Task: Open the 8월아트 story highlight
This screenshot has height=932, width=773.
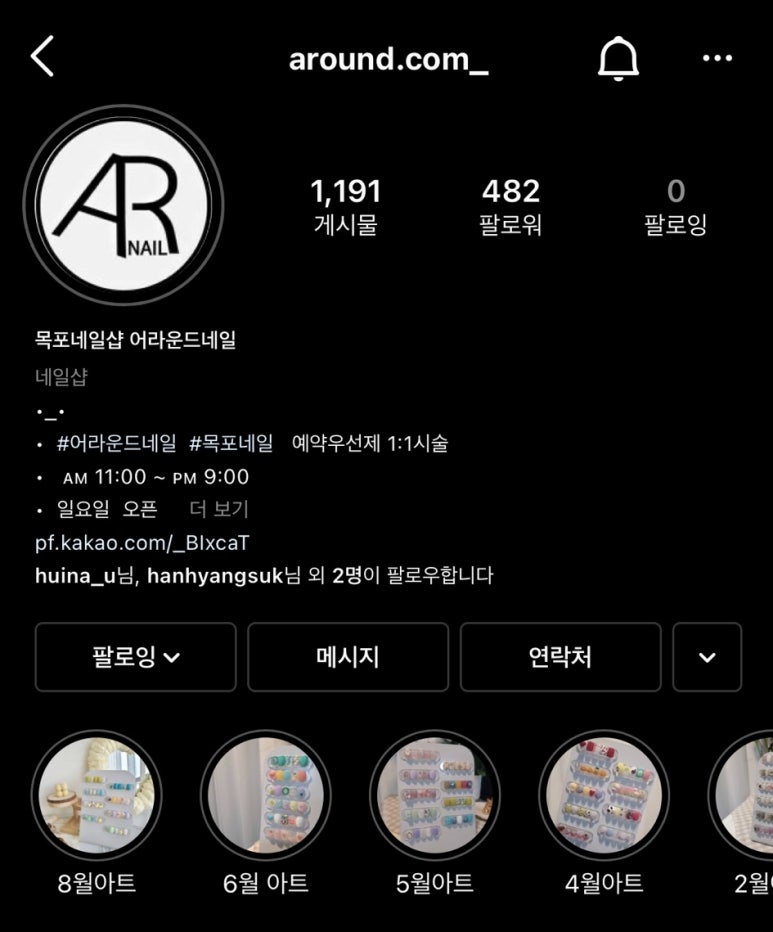Action: click(96, 795)
